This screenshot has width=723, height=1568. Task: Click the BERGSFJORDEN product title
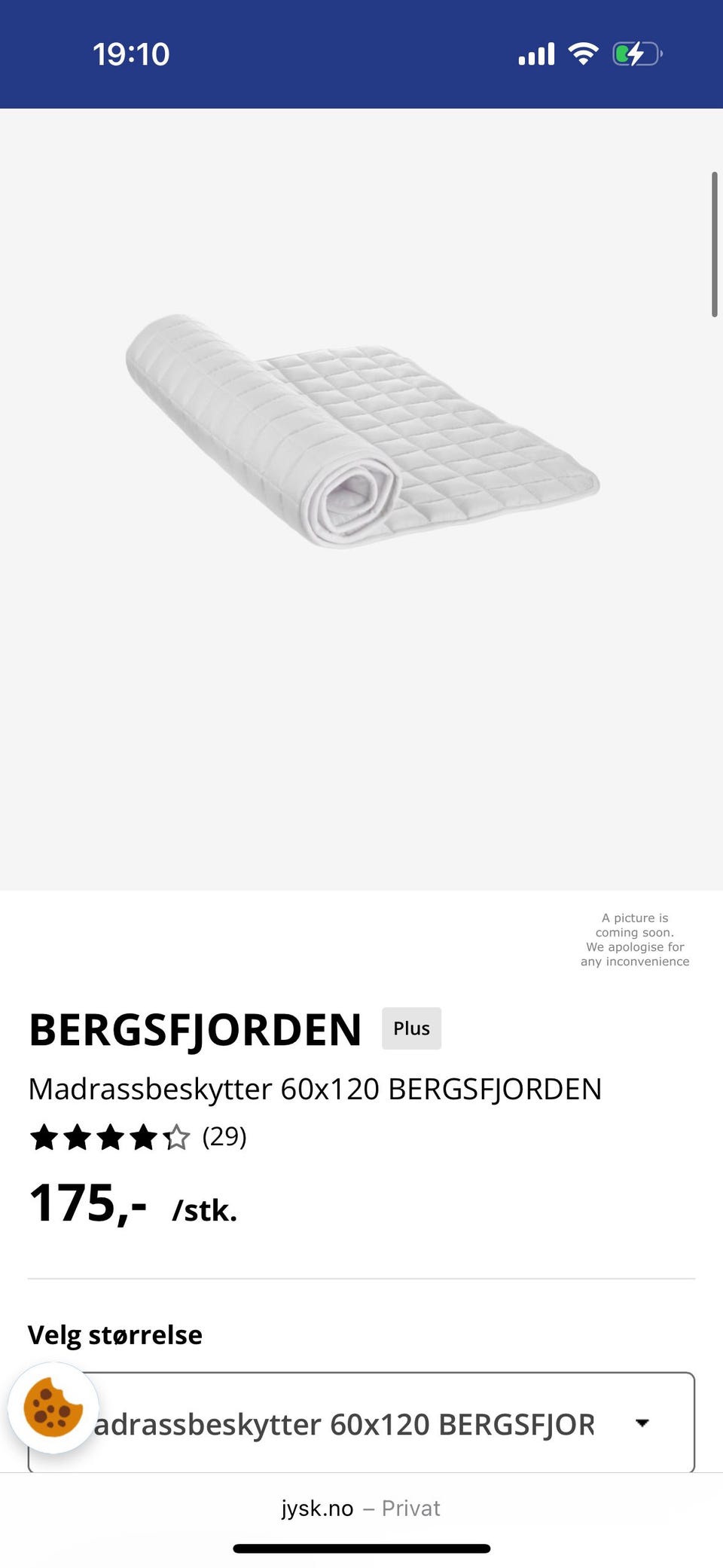click(x=194, y=1029)
